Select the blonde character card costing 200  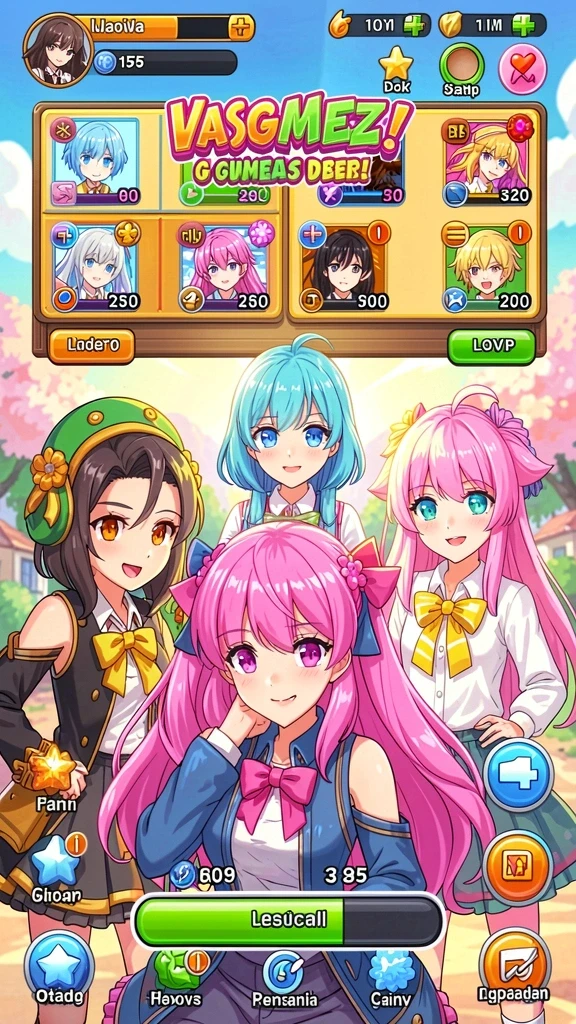click(488, 266)
